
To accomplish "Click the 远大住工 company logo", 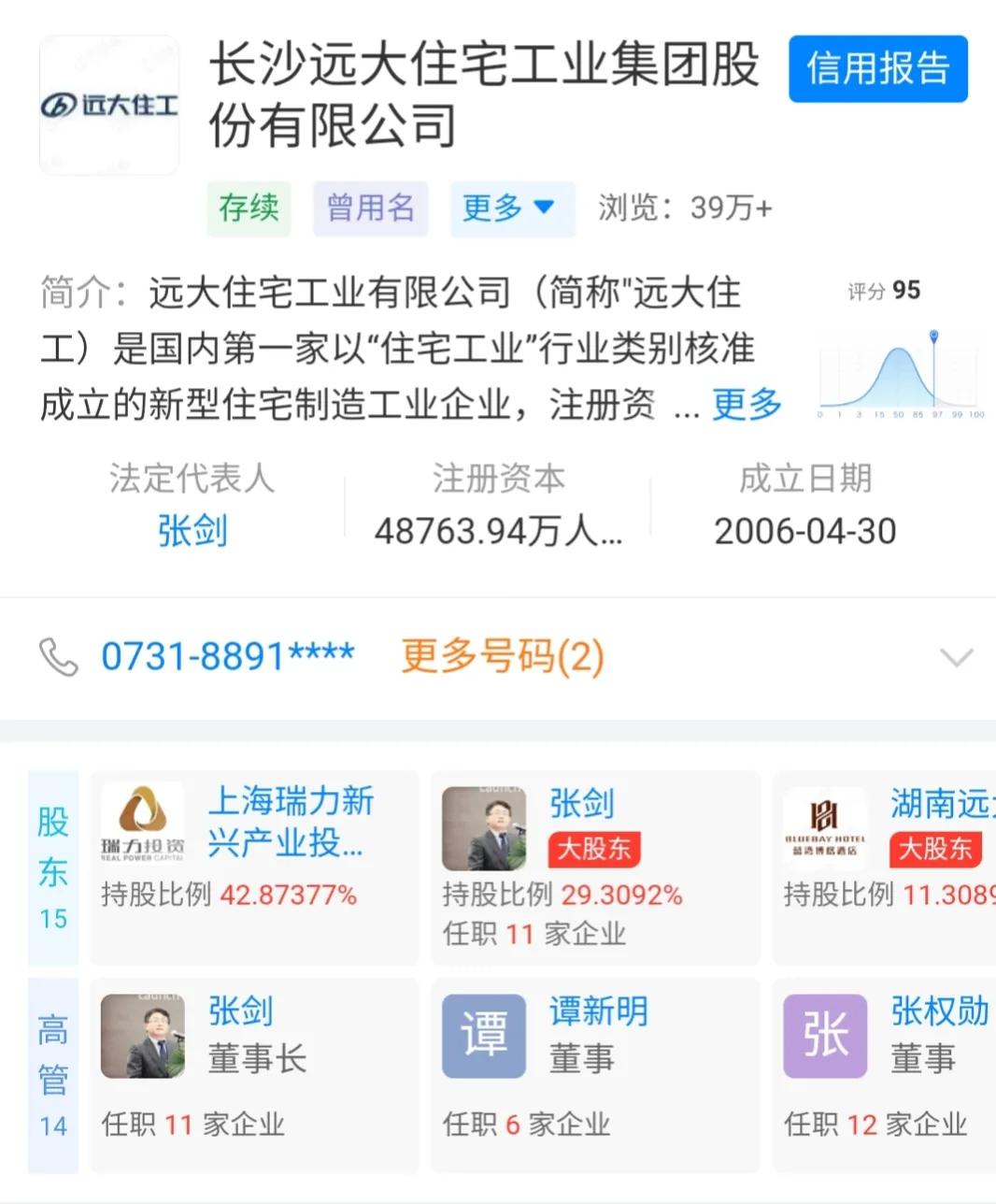I will coord(107,106).
